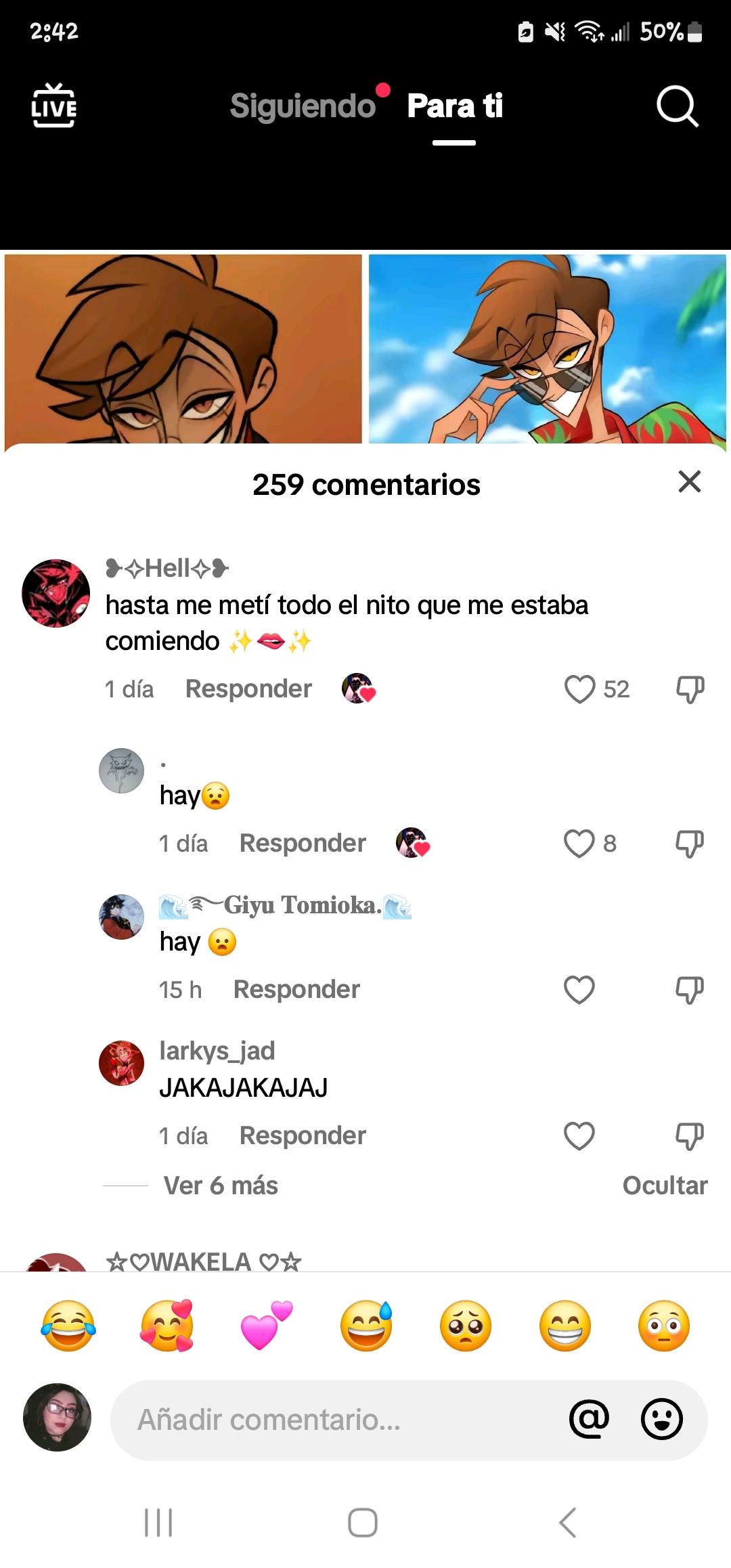Switch to the Para ti tab

[455, 106]
